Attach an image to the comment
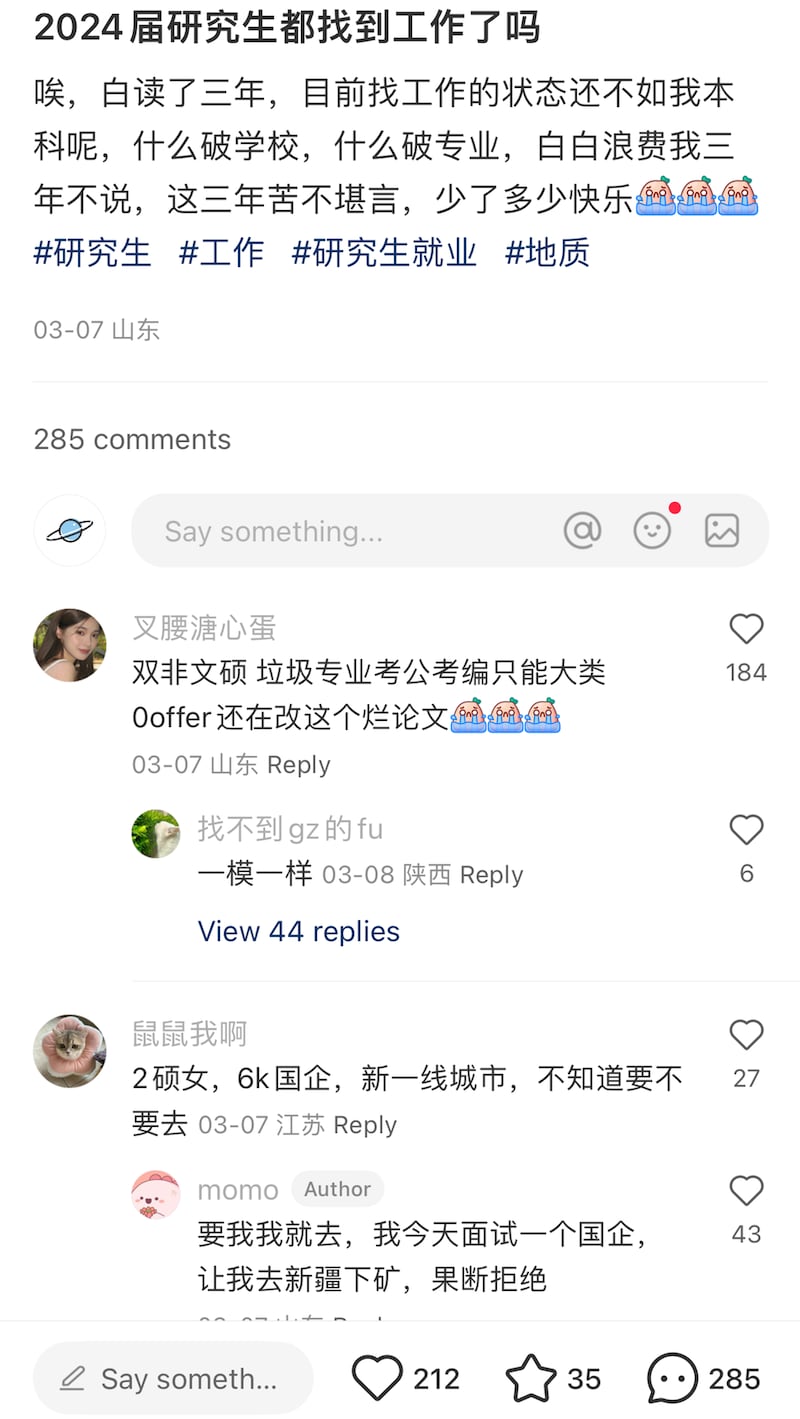This screenshot has width=800, height=1419. click(721, 531)
